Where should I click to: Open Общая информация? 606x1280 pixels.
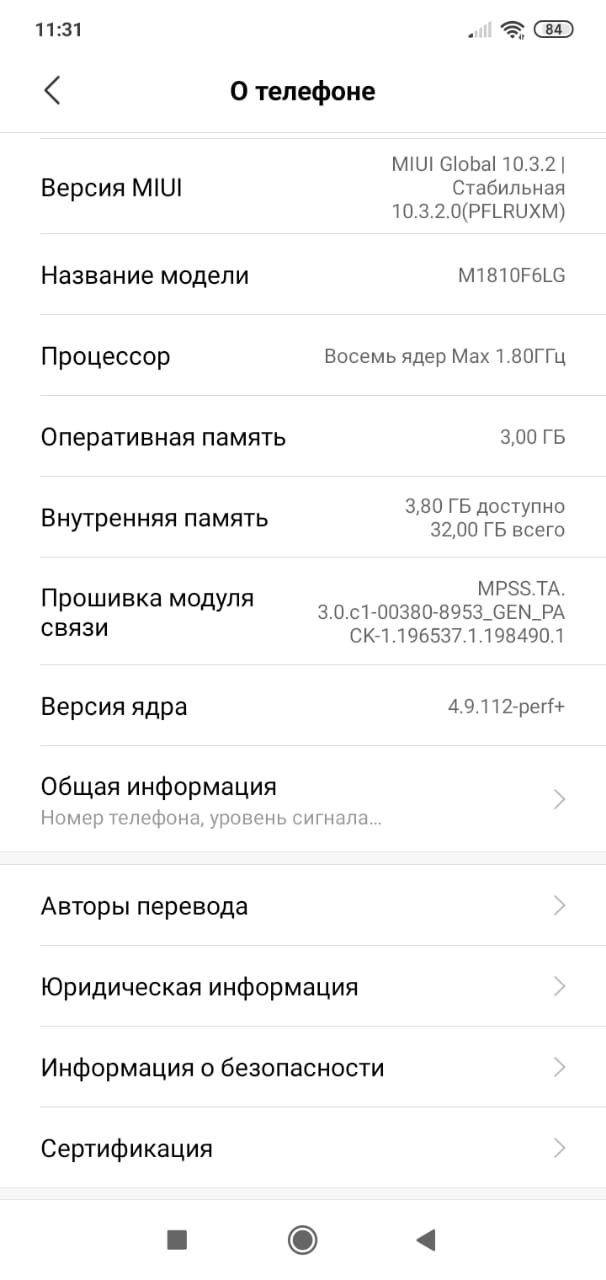point(303,799)
